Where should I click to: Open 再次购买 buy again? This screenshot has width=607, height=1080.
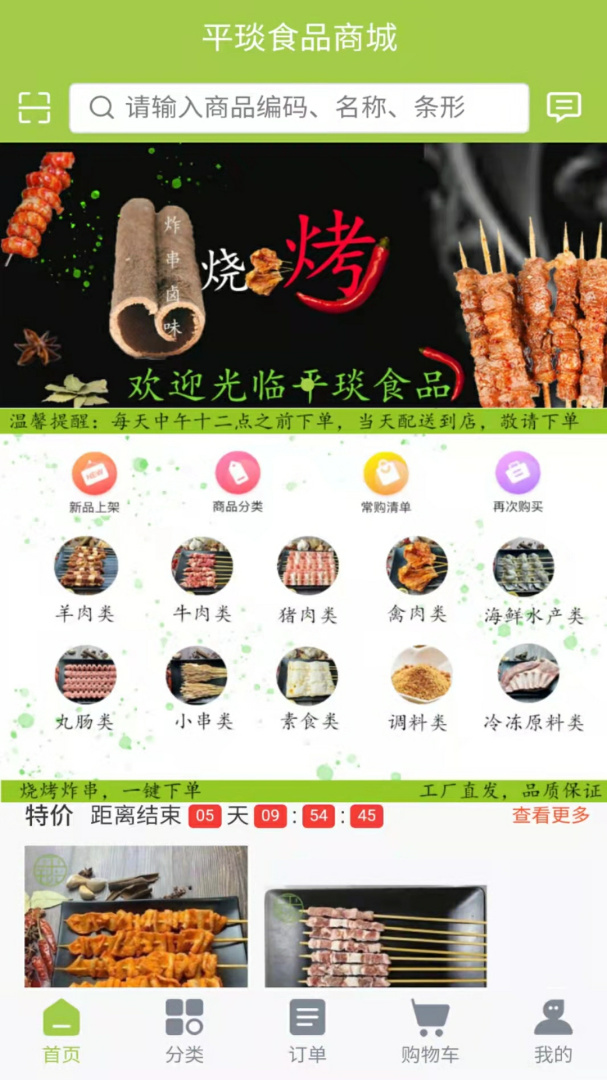click(x=518, y=482)
